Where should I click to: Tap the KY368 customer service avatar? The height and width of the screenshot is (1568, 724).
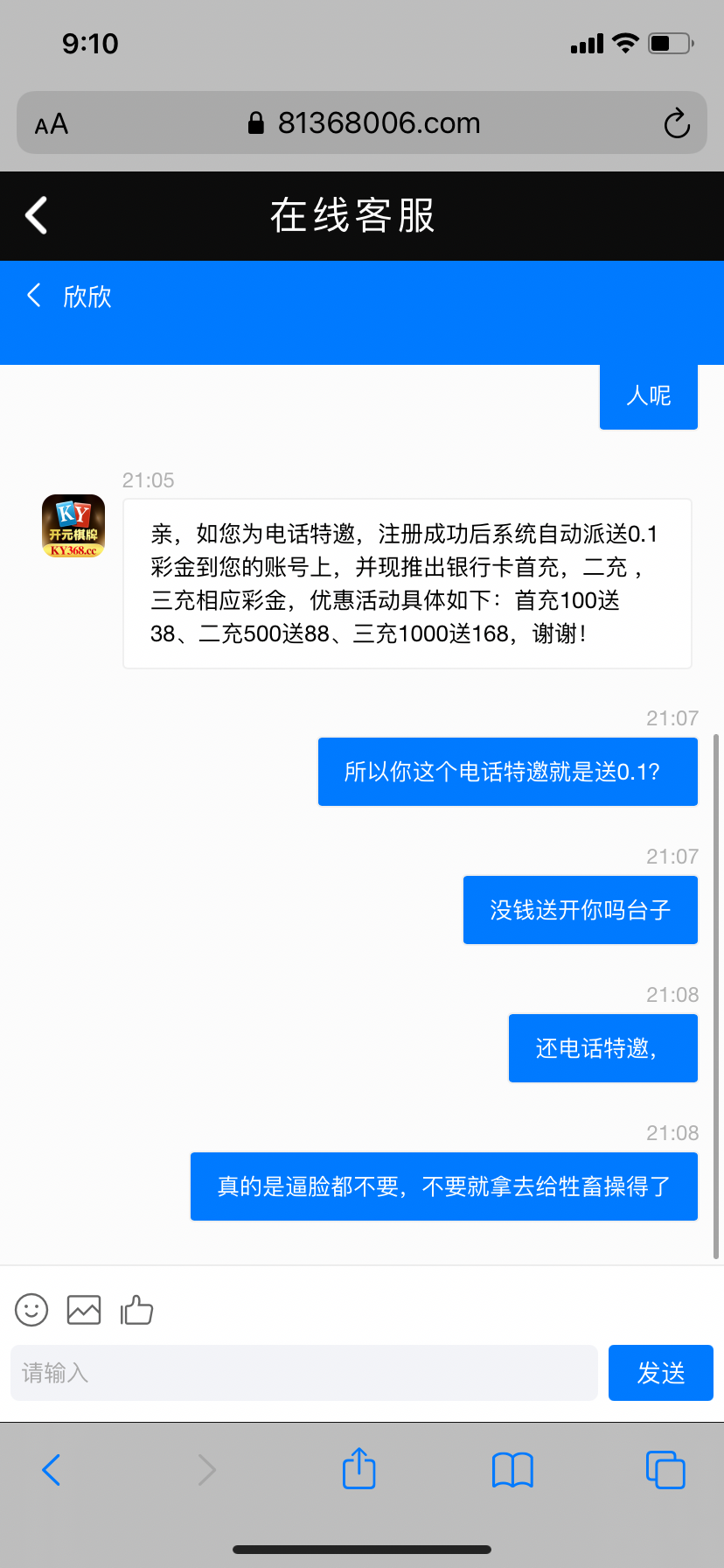click(x=74, y=527)
